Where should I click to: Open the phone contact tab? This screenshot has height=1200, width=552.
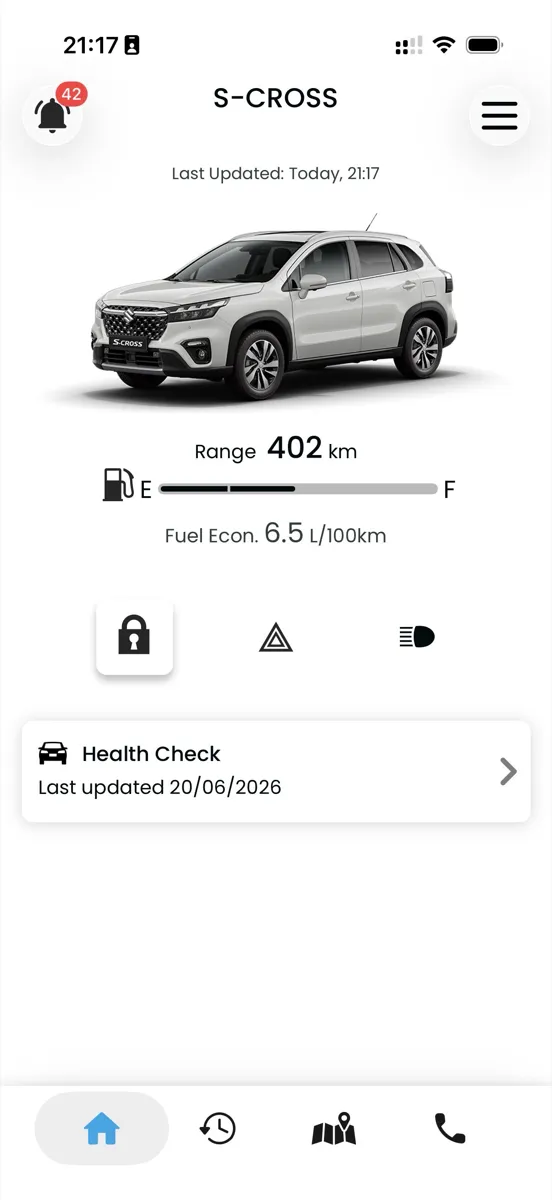[450, 1129]
